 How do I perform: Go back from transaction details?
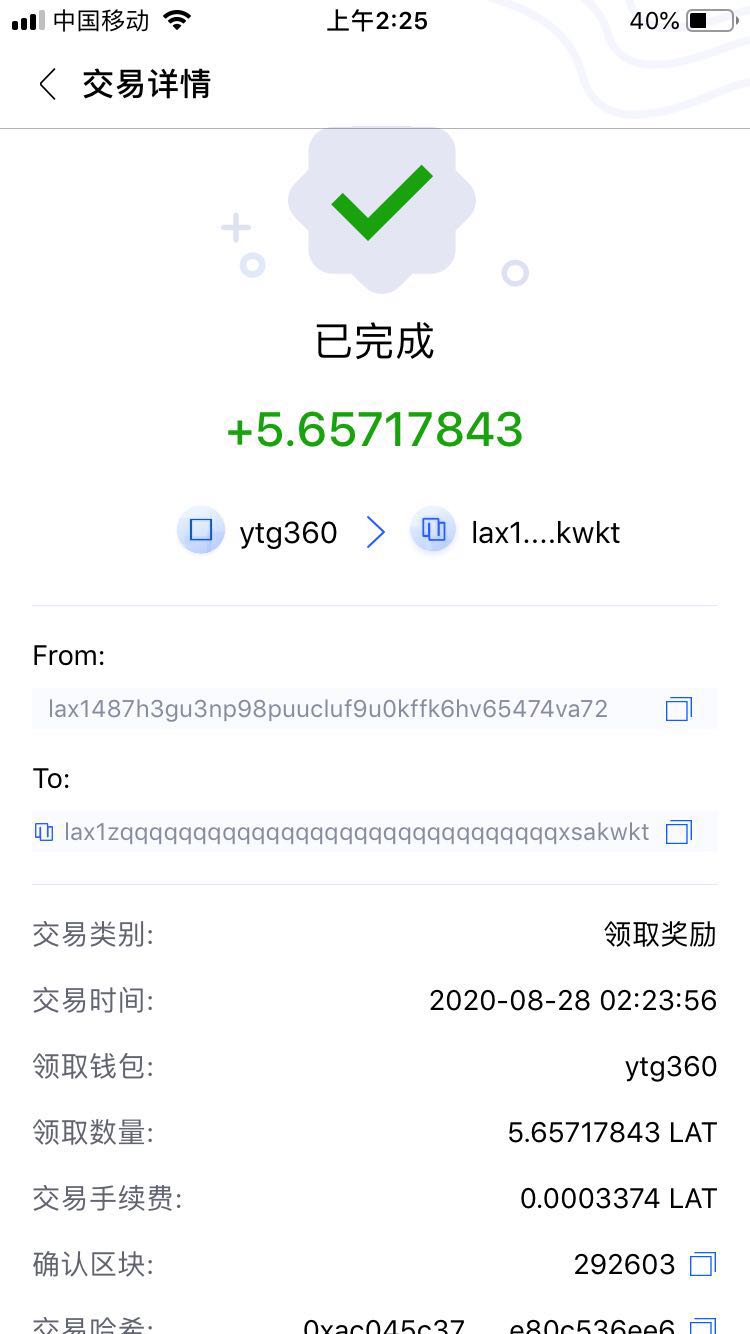[x=47, y=84]
